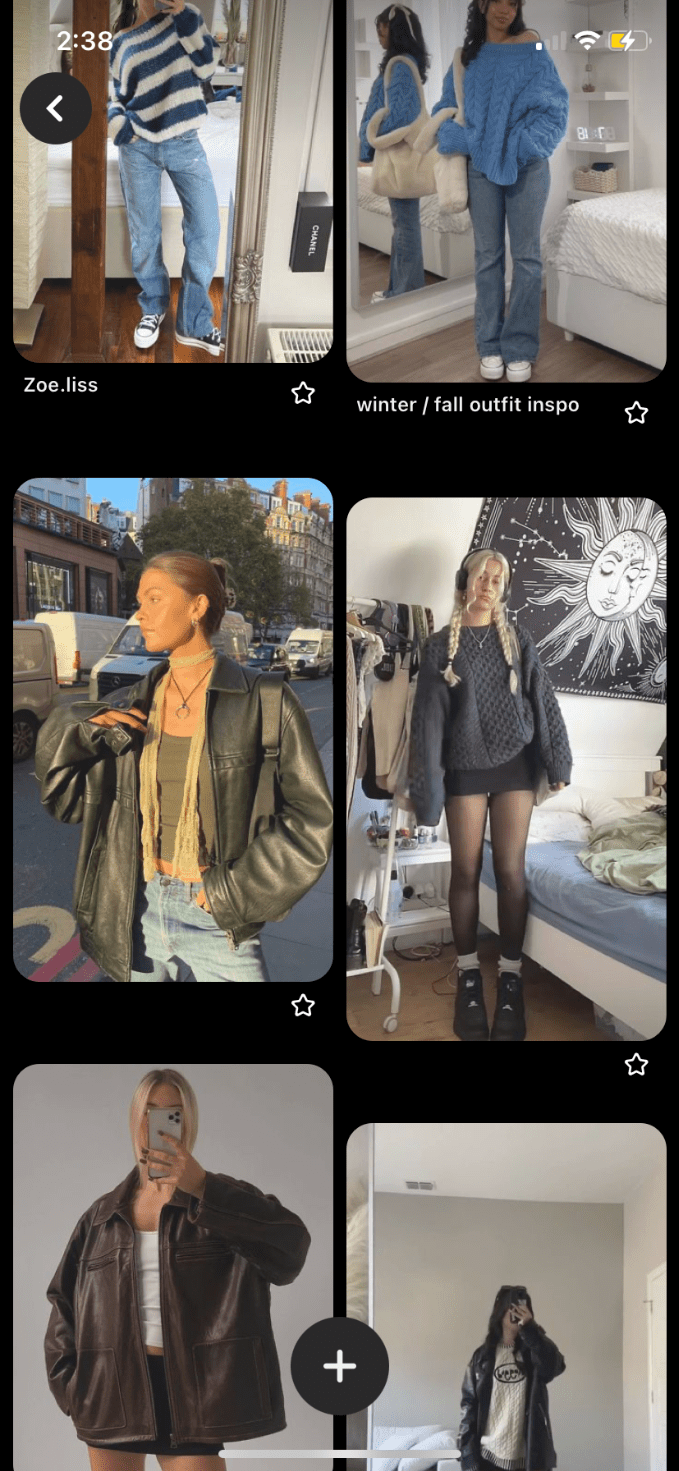Star the Zoe.liss pin
This screenshot has height=1471, width=679.
(303, 393)
